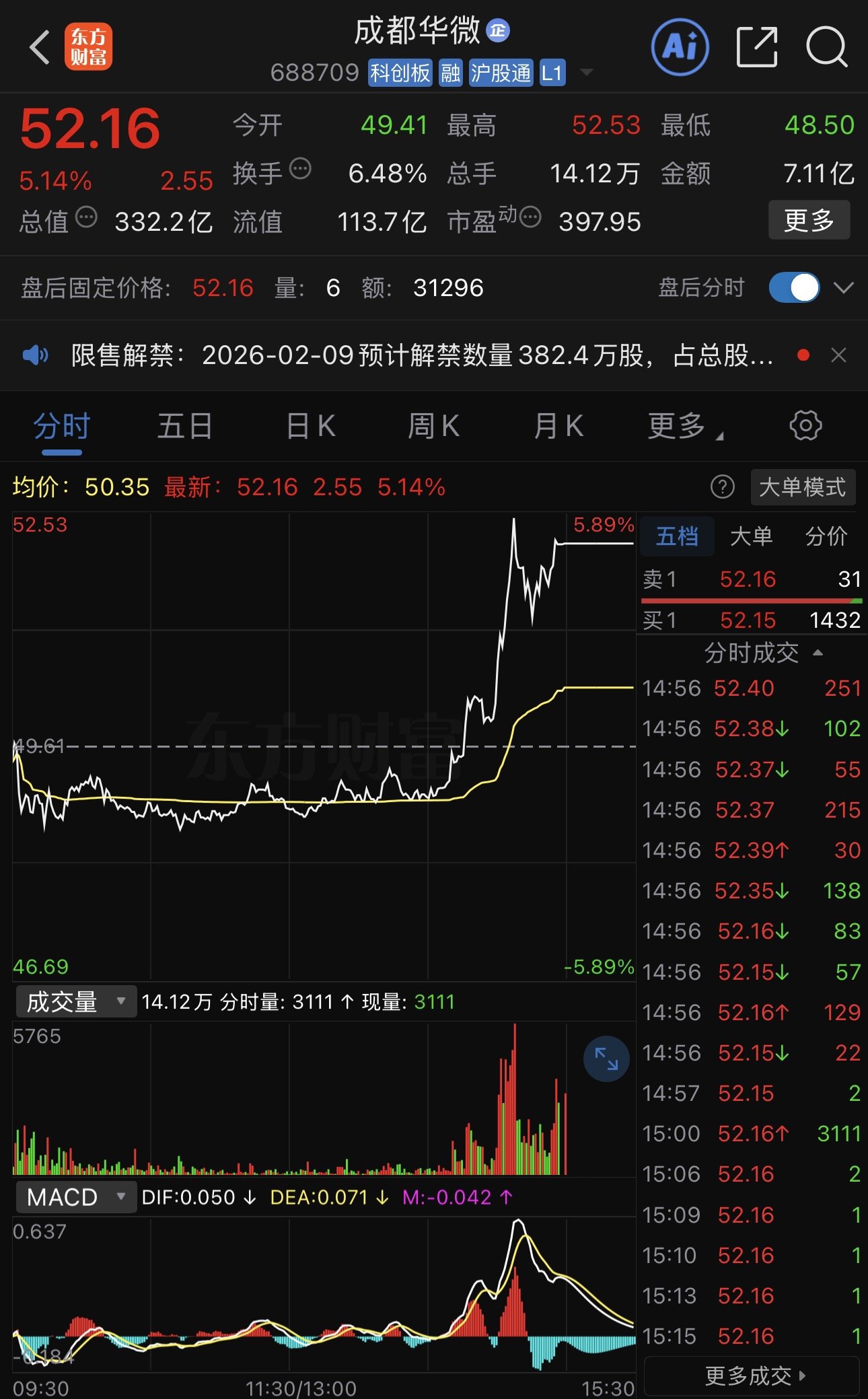Dismiss the 限售解禁 notice

(x=838, y=355)
